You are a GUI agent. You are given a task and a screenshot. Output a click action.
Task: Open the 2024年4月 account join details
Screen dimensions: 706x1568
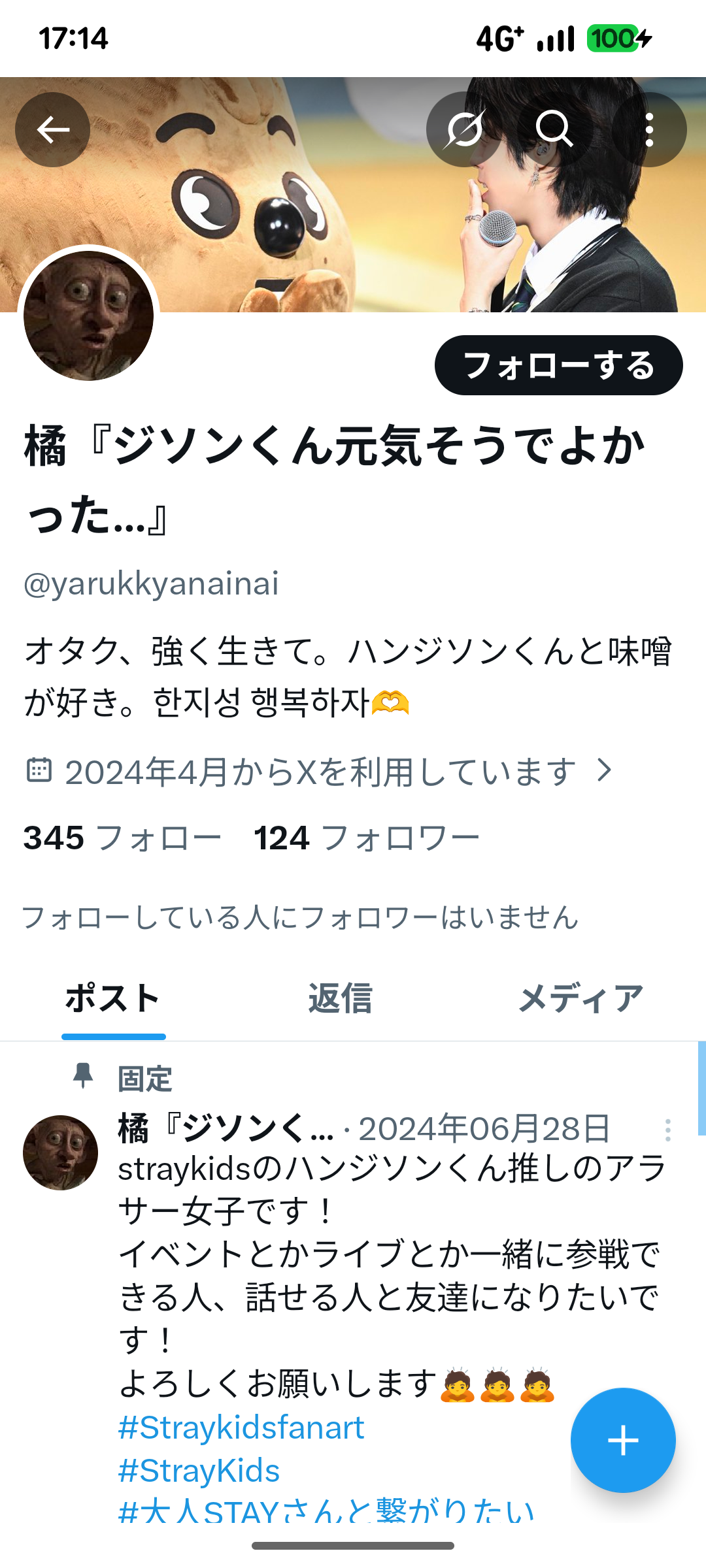point(320,772)
